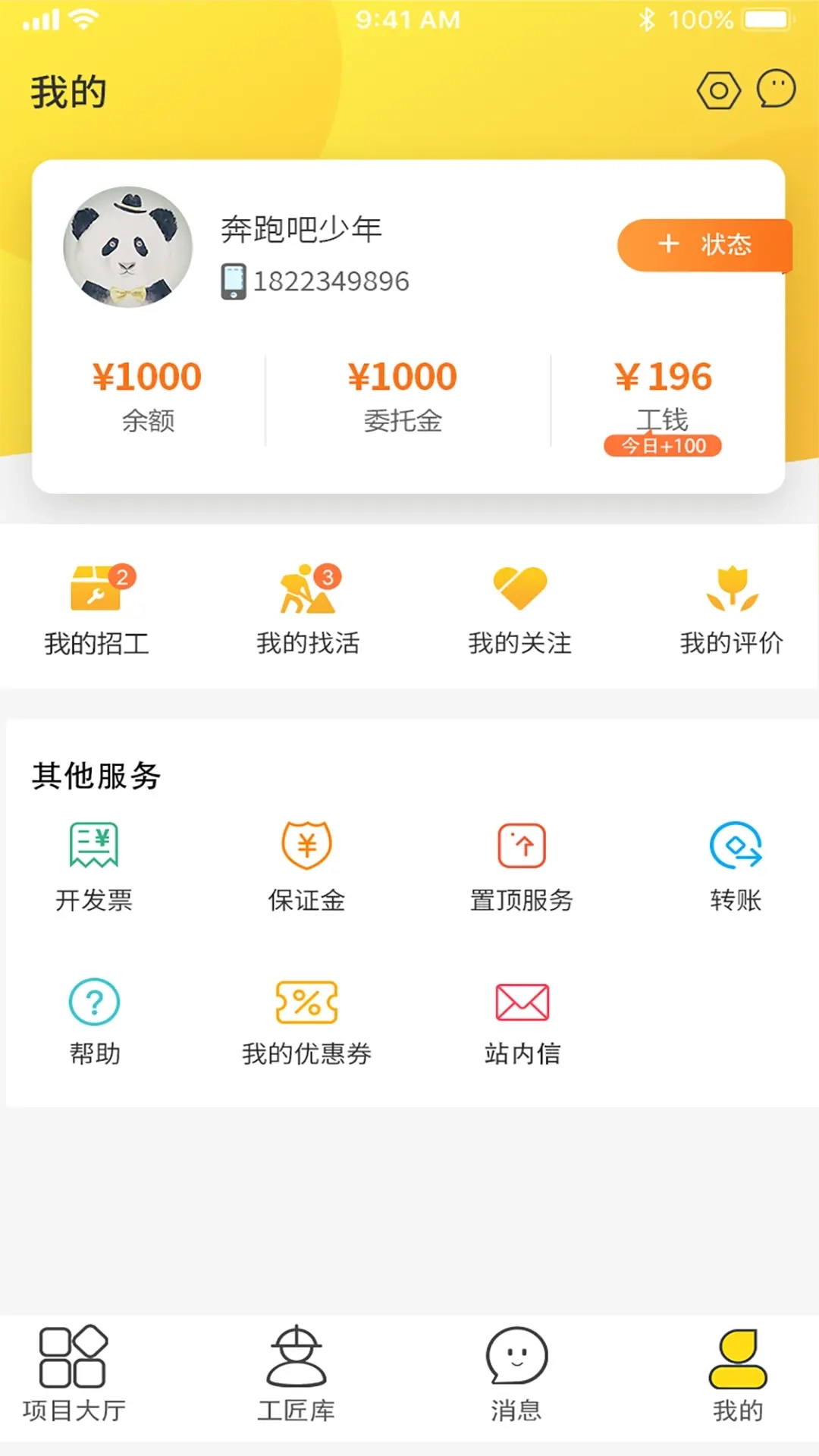
Task: Tap the 今日+100 wage badge
Action: (x=663, y=446)
